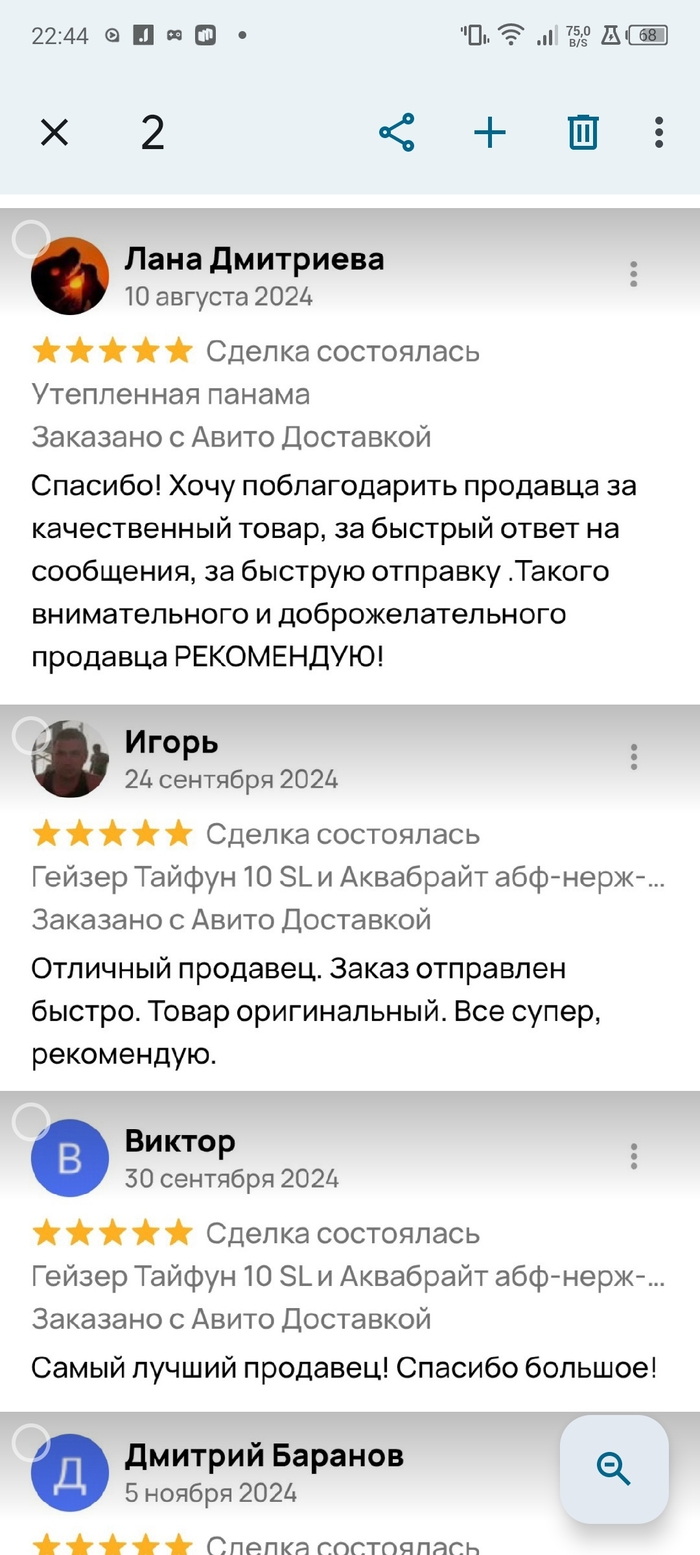
Task: Close the selection mode
Action: click(54, 132)
